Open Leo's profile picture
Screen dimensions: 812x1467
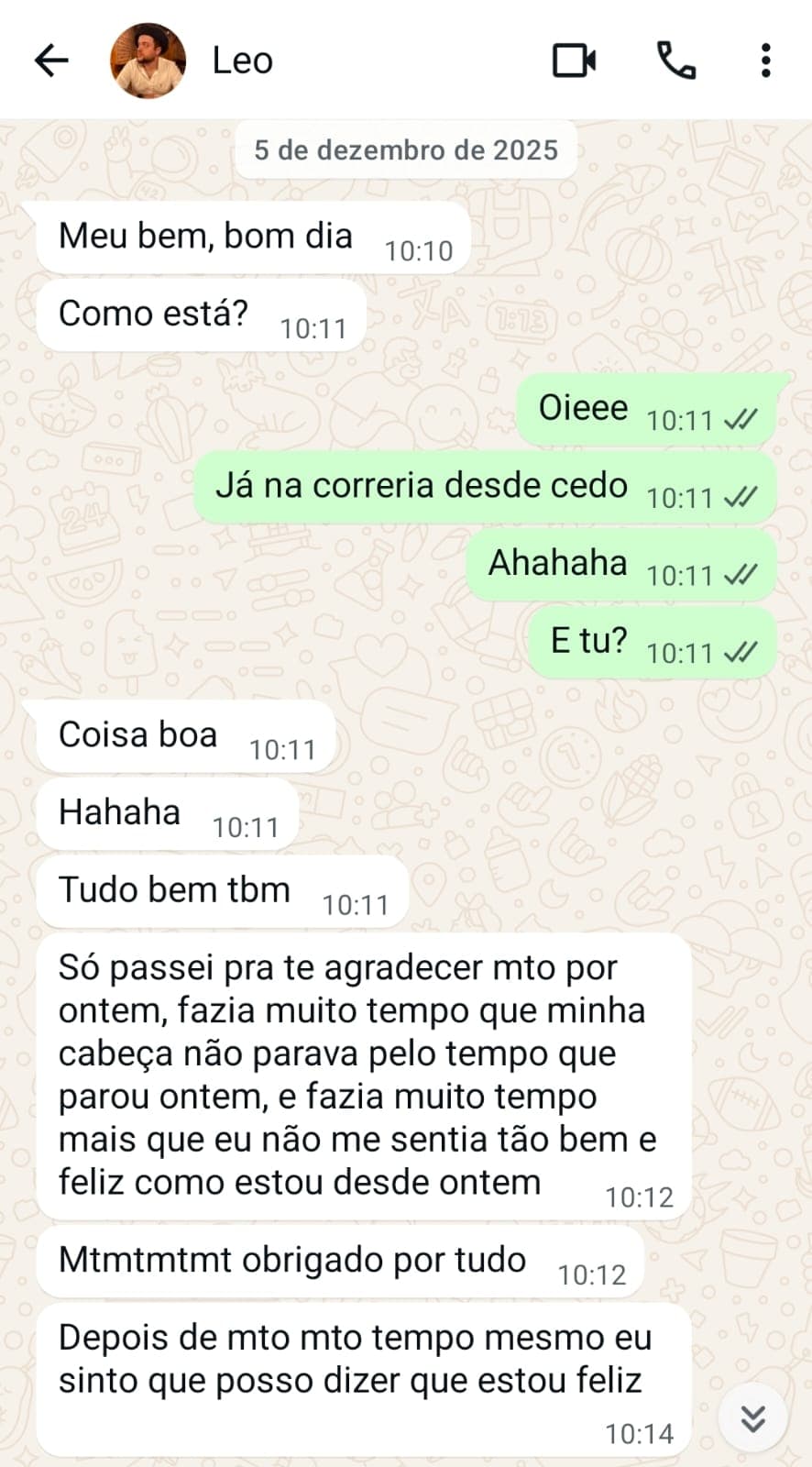click(x=148, y=60)
